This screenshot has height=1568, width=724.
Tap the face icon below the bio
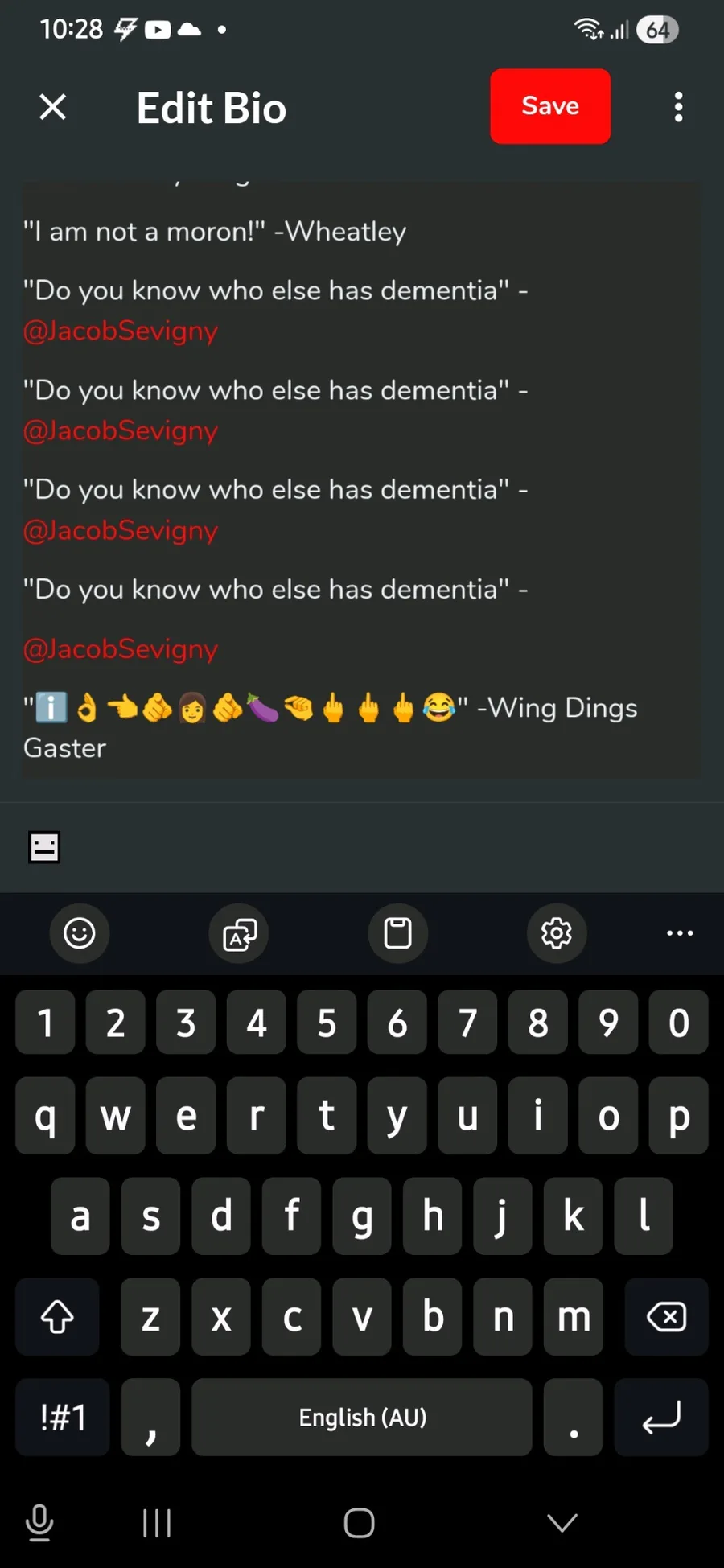44,846
